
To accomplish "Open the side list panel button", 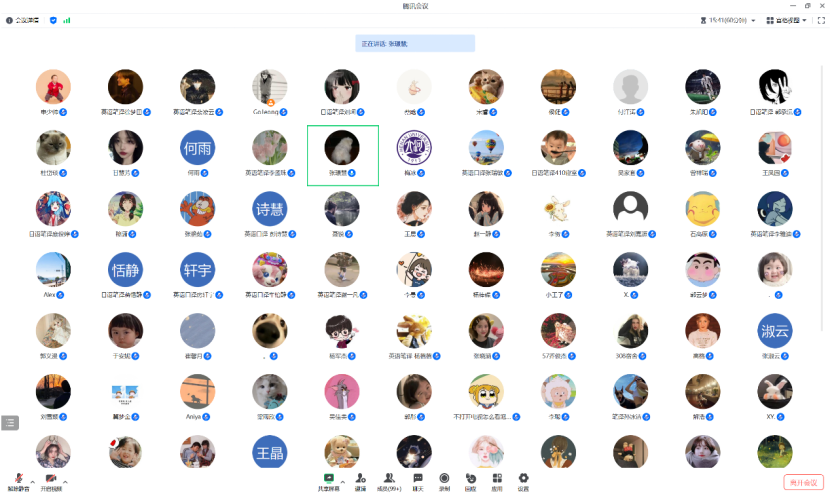I will point(10,423).
